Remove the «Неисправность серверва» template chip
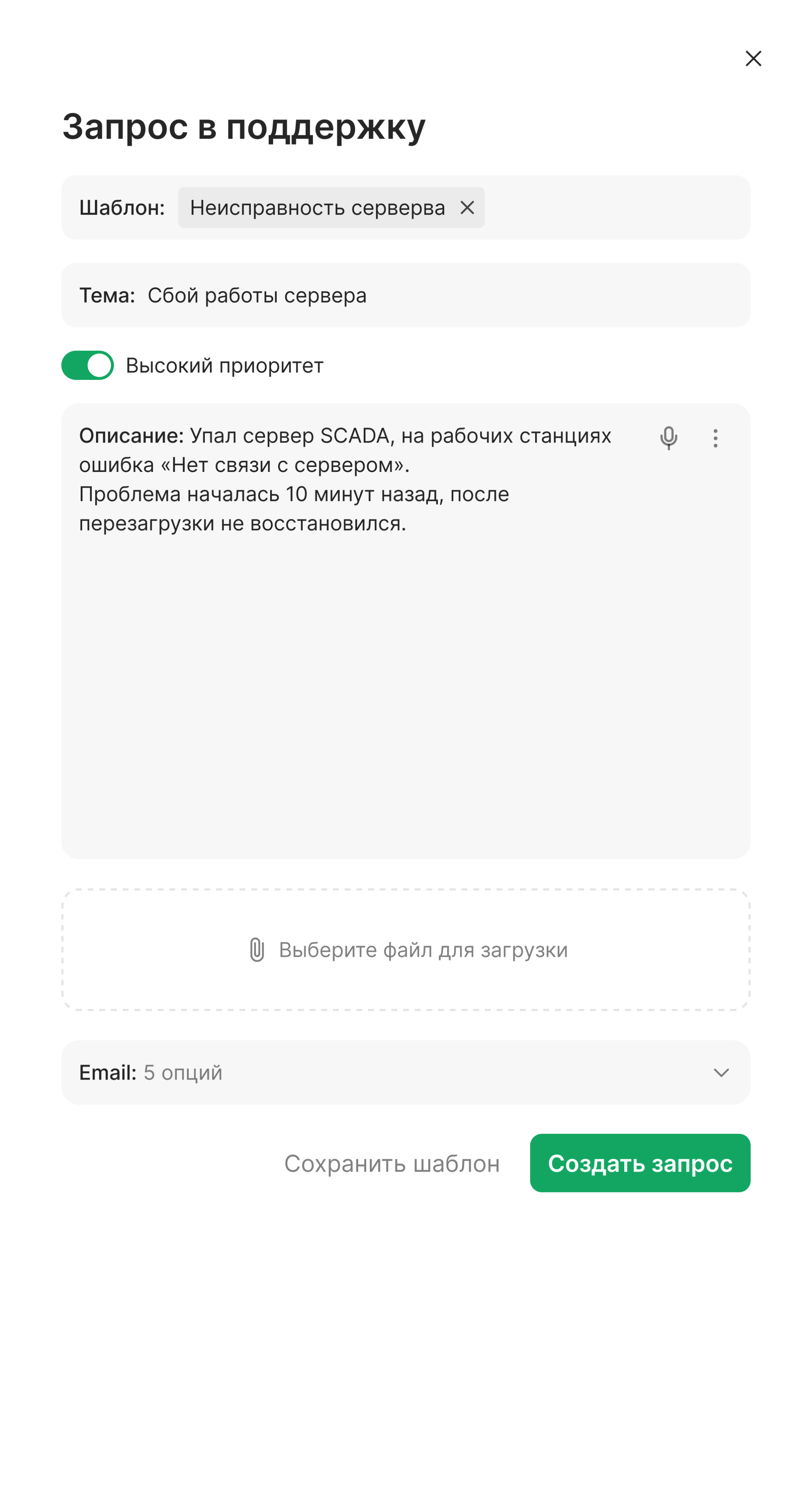The height and width of the screenshot is (1502, 812). (467, 208)
